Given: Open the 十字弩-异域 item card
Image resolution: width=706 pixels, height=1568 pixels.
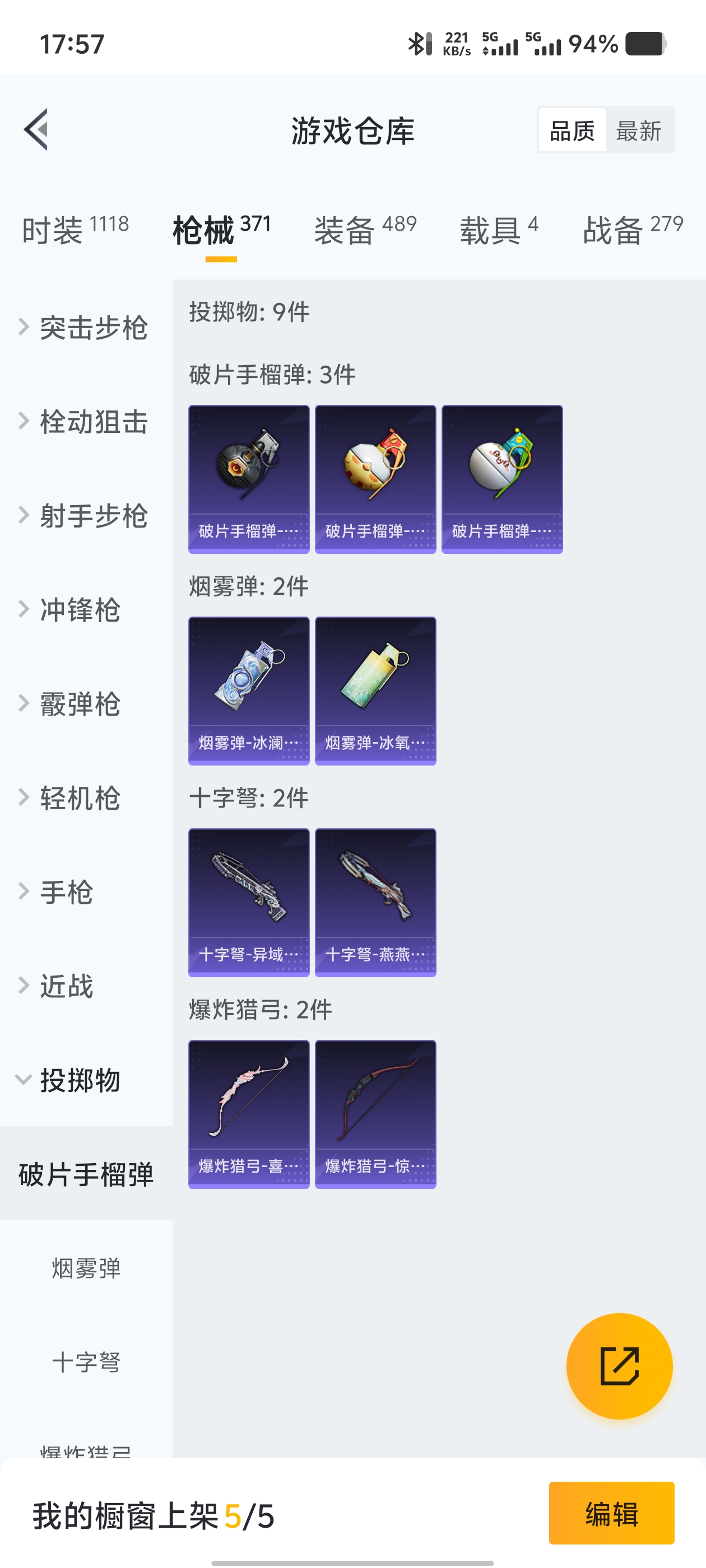Looking at the screenshot, I should pos(249,902).
